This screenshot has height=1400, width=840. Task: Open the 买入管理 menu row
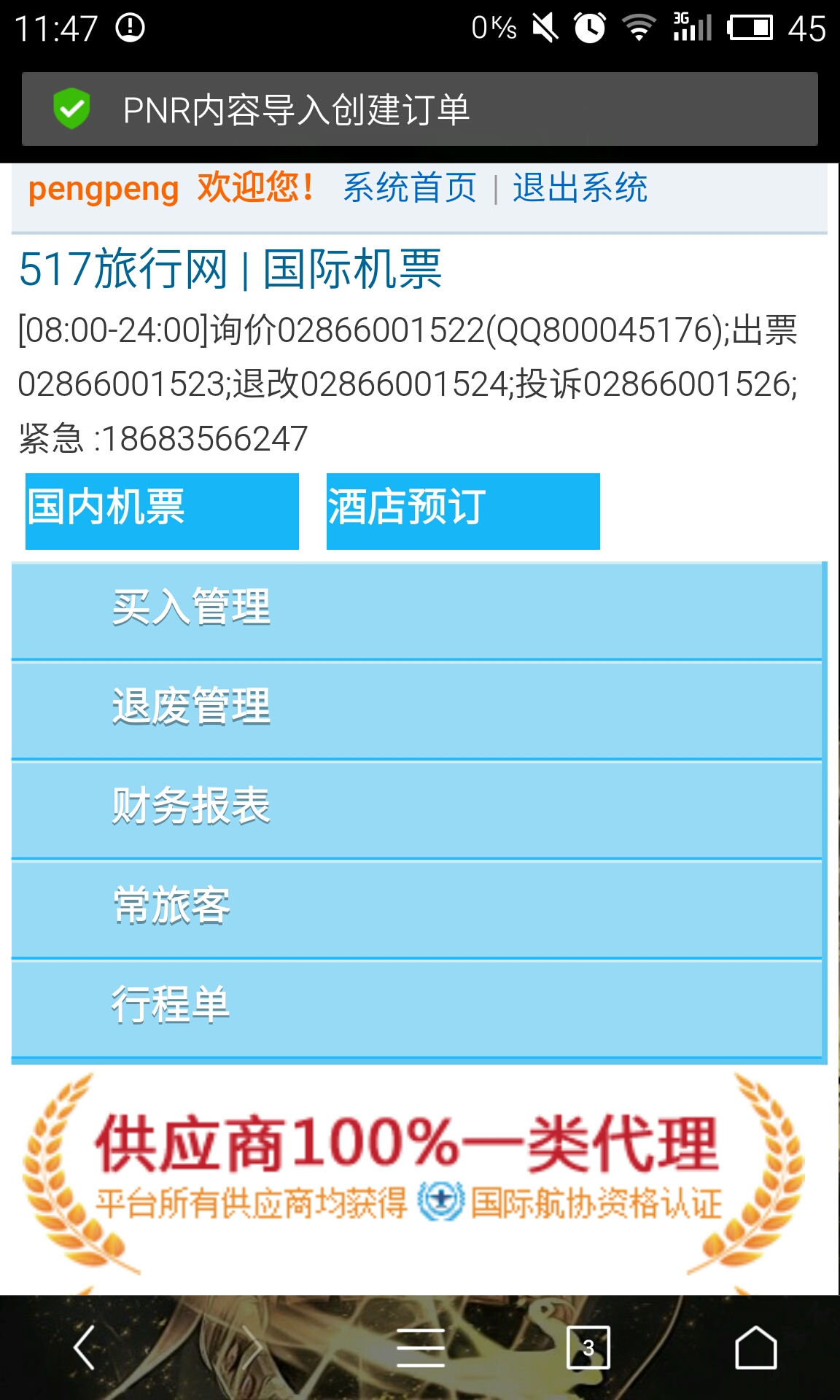pyautogui.click(x=416, y=610)
